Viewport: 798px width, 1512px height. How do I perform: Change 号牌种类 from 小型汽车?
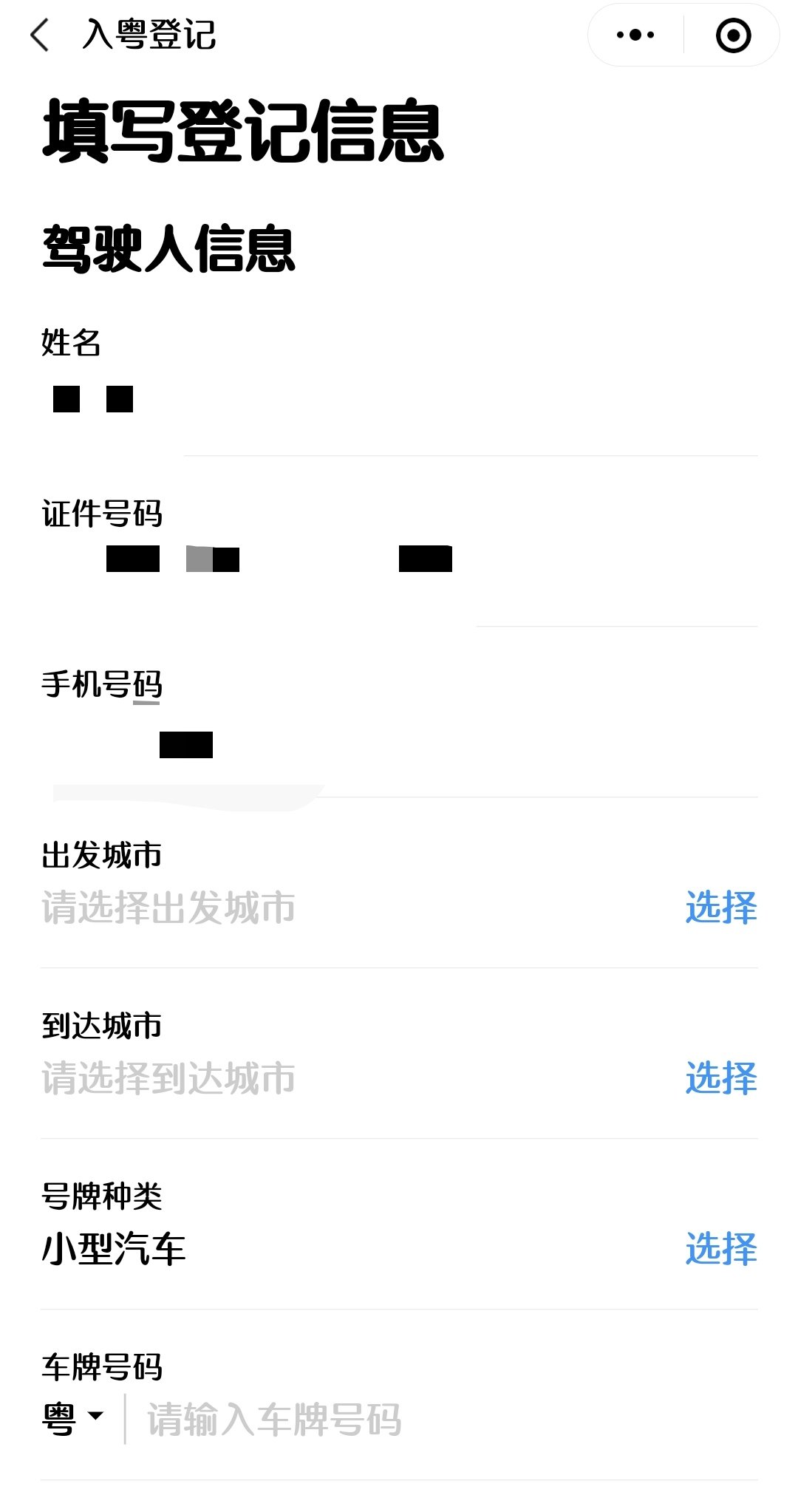point(720,1249)
